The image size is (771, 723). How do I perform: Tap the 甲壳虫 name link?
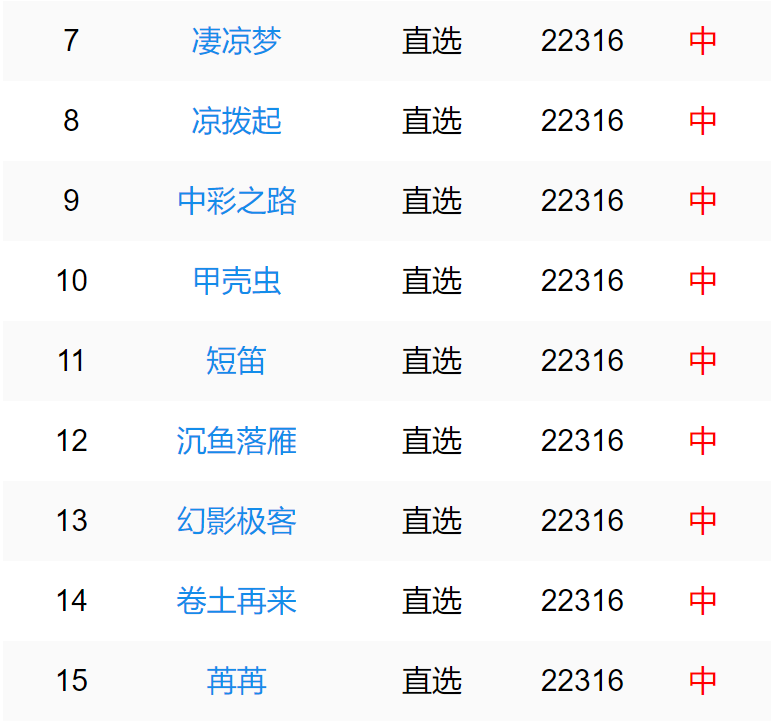tap(236, 281)
